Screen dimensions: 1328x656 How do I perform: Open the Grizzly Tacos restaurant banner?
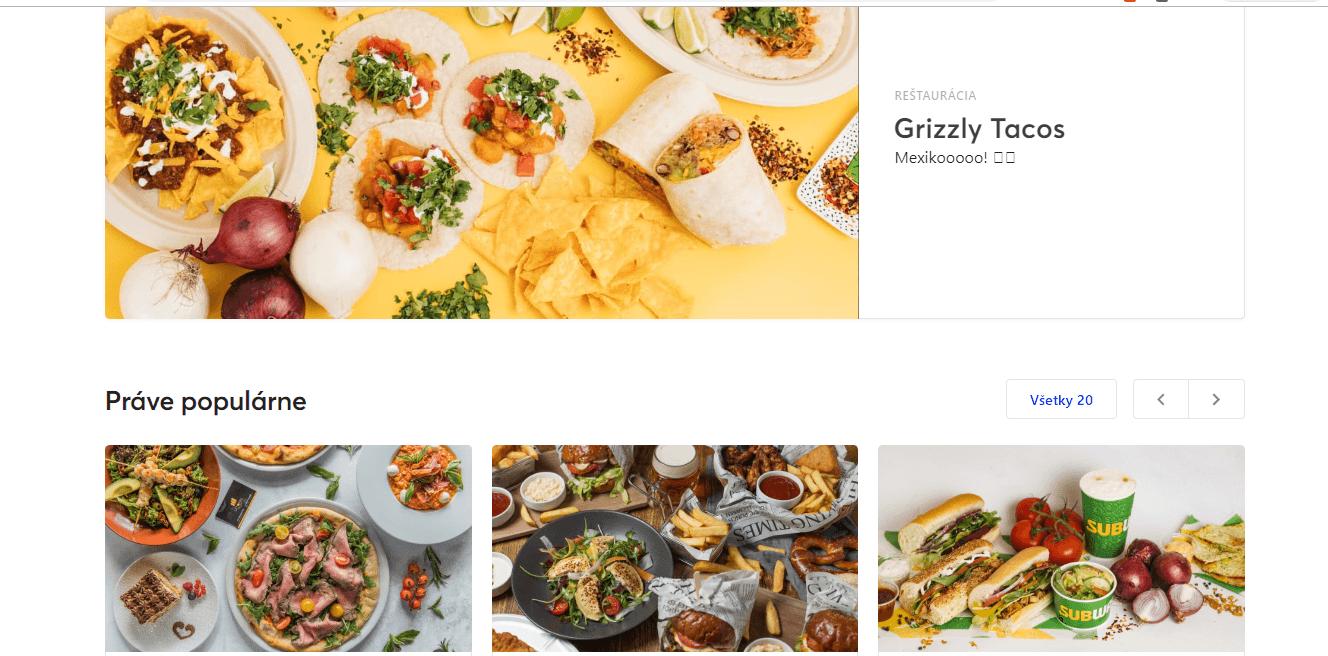pyautogui.click(x=978, y=129)
